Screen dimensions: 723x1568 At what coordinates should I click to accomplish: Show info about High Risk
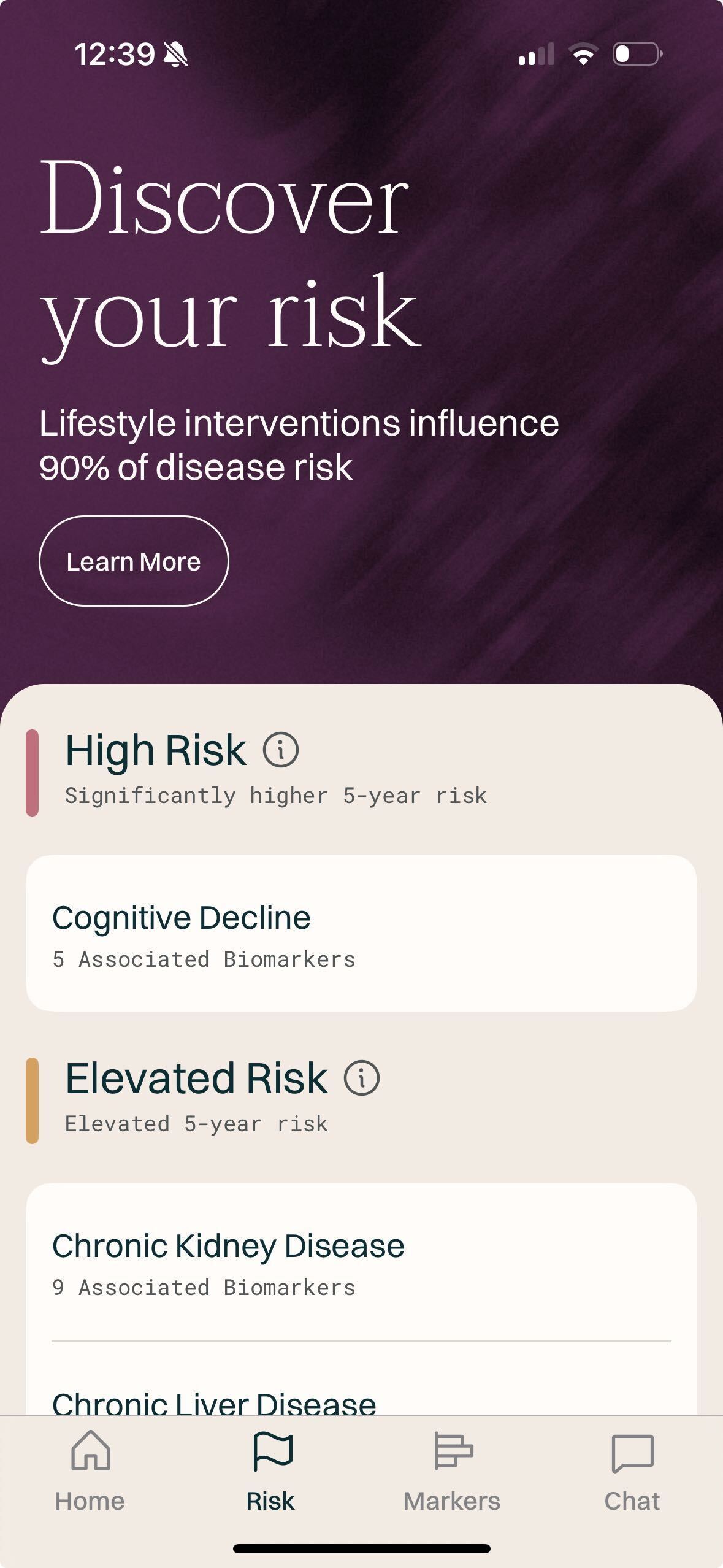point(281,750)
